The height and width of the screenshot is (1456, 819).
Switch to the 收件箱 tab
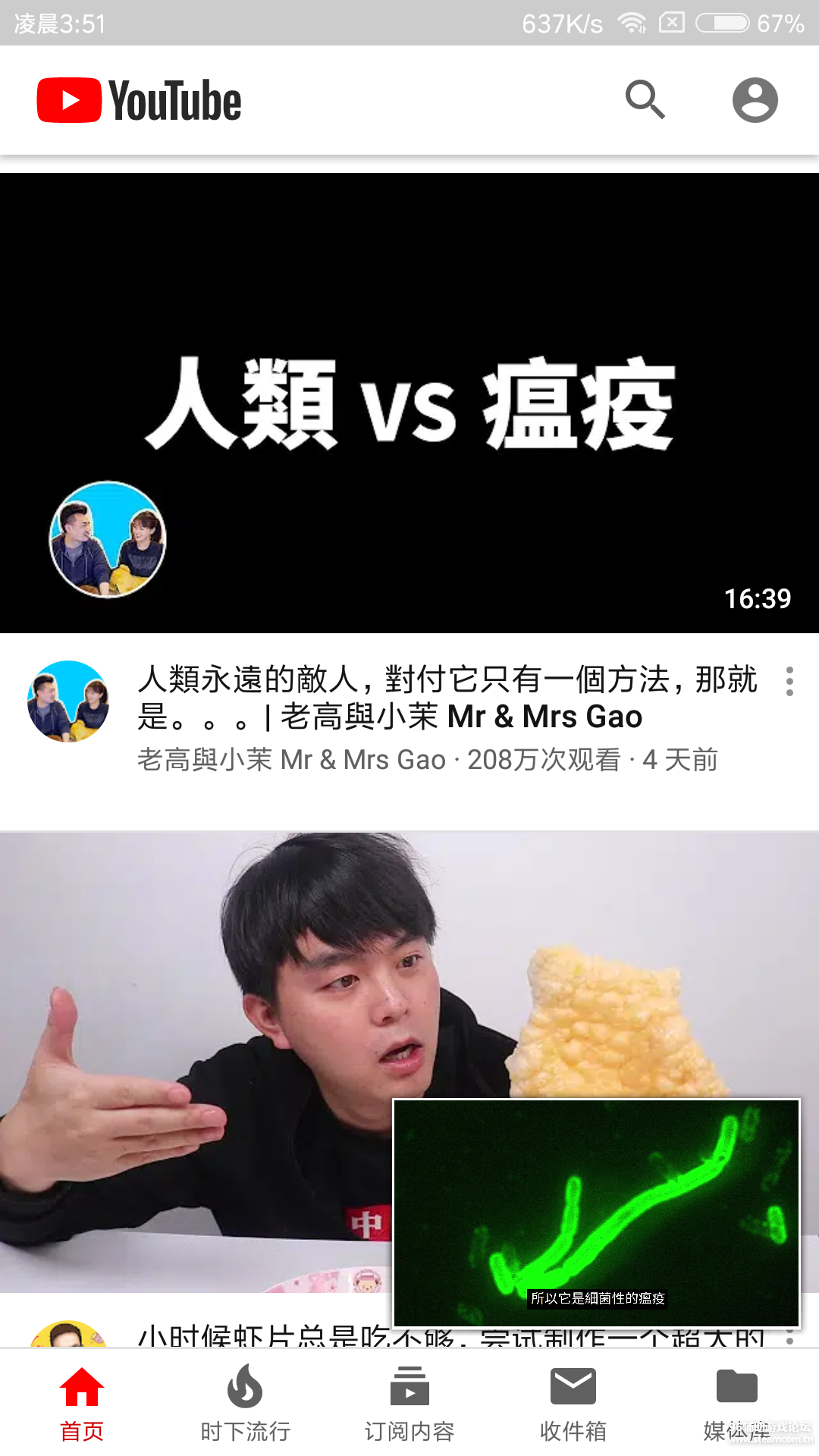tap(573, 1404)
